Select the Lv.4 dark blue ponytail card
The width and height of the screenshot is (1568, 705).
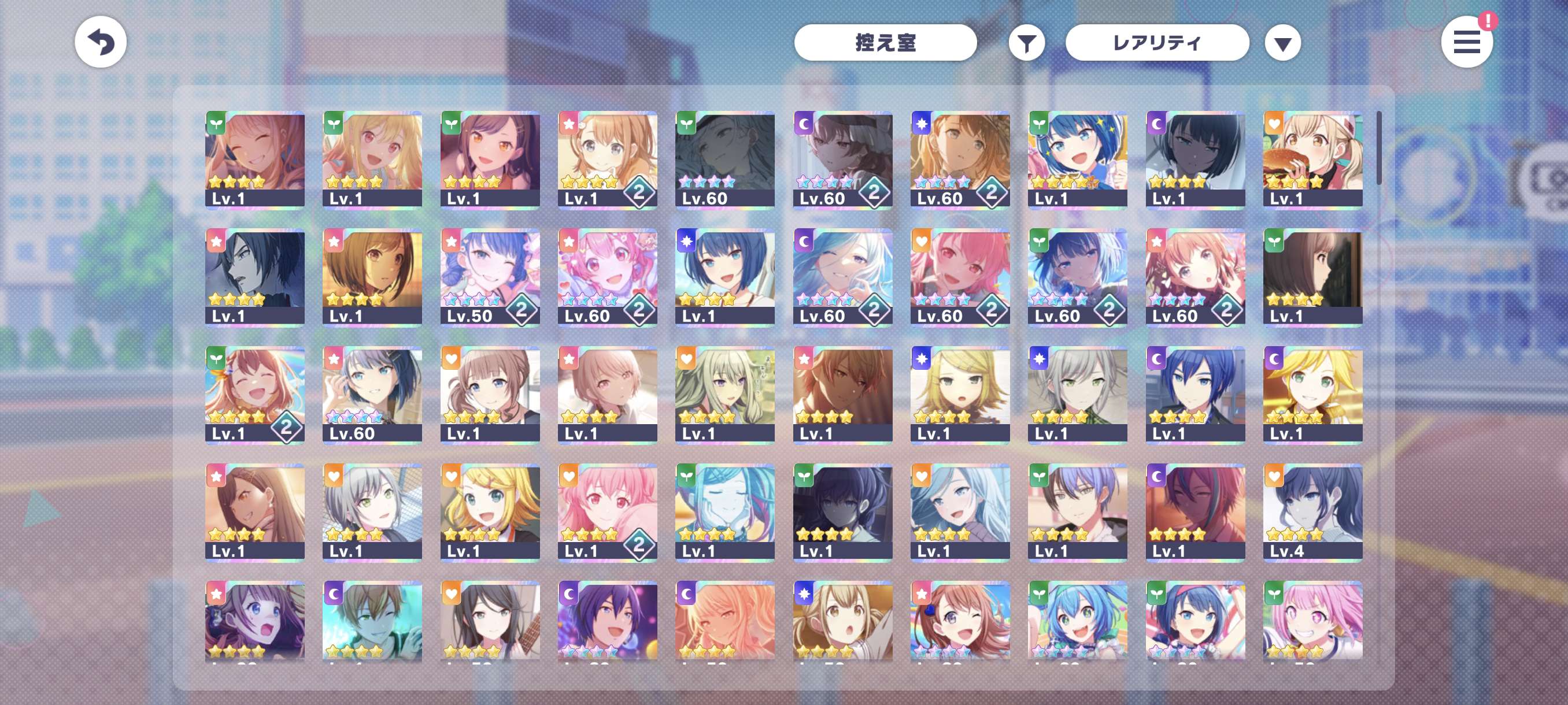click(1312, 512)
